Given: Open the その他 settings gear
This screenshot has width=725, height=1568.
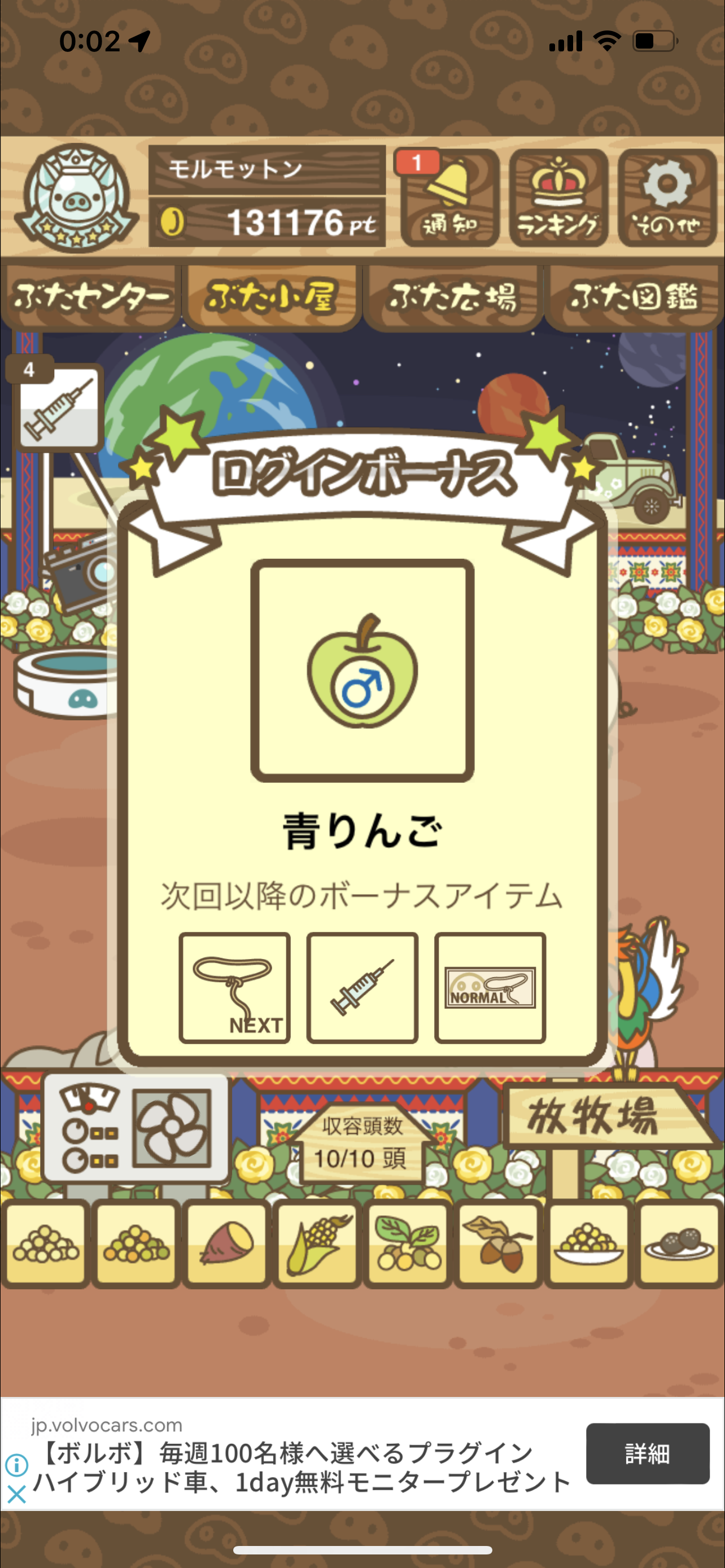Looking at the screenshot, I should (x=667, y=197).
